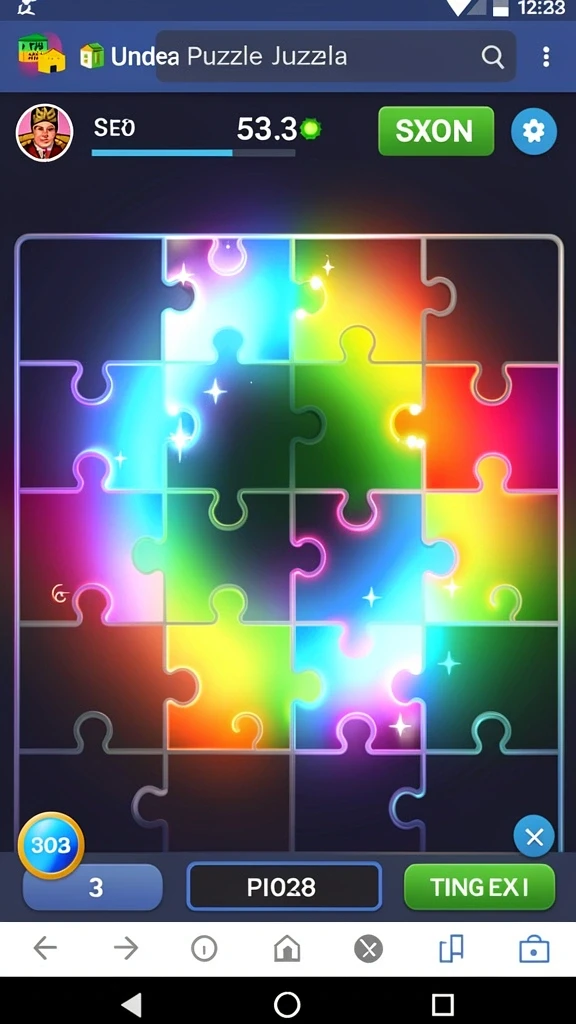Tap the system home button
This screenshot has height=1024, width=576.
pos(287,1004)
